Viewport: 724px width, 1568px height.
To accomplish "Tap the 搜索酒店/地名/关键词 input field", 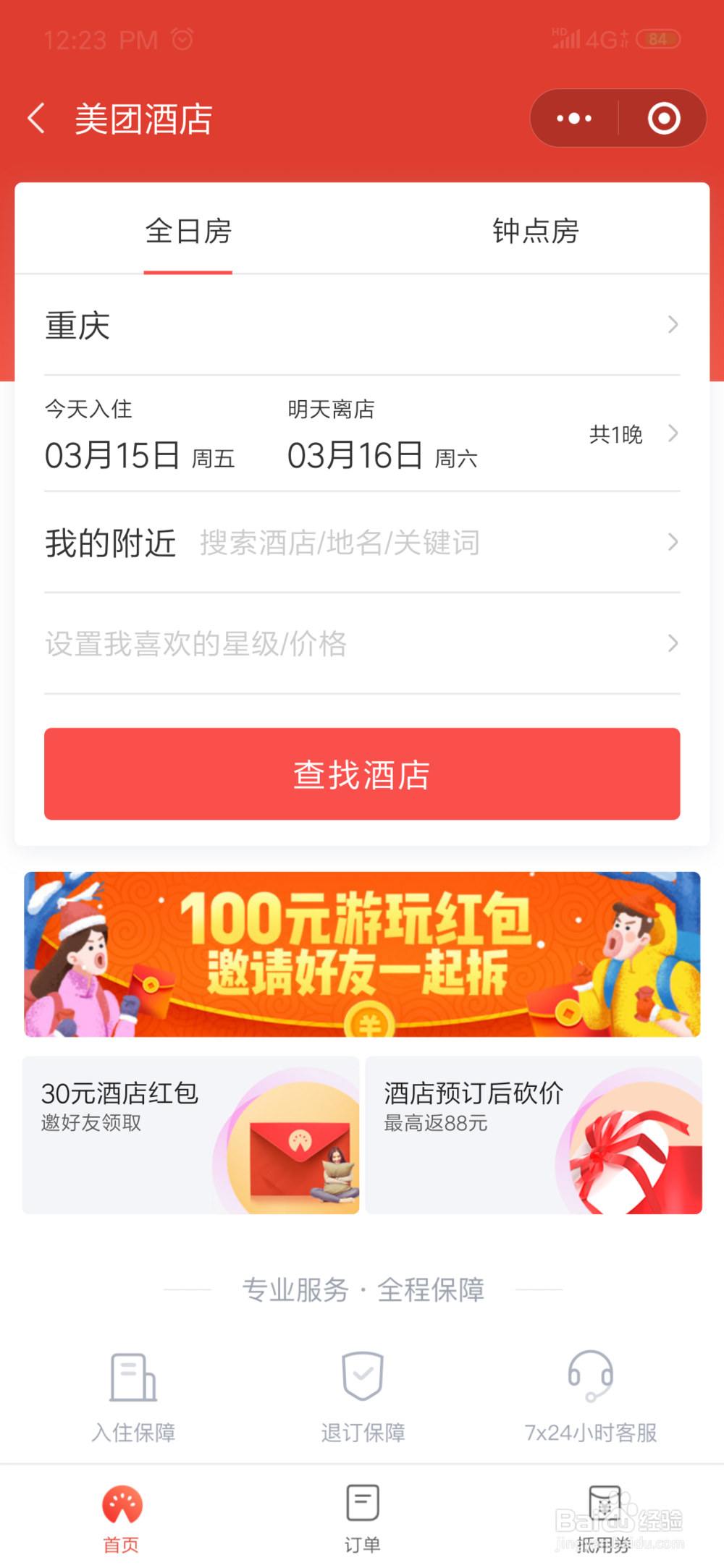I will coord(337,544).
